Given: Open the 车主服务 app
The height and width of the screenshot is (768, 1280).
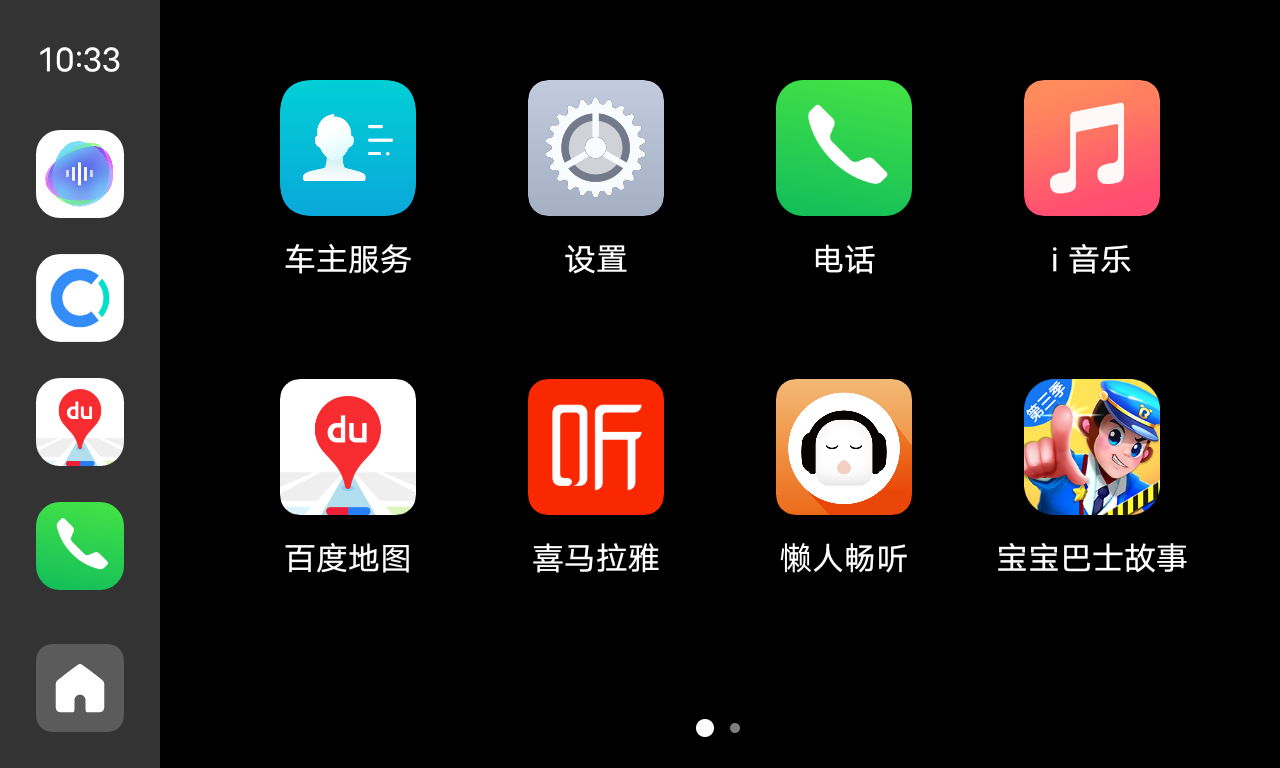Looking at the screenshot, I should tap(347, 148).
